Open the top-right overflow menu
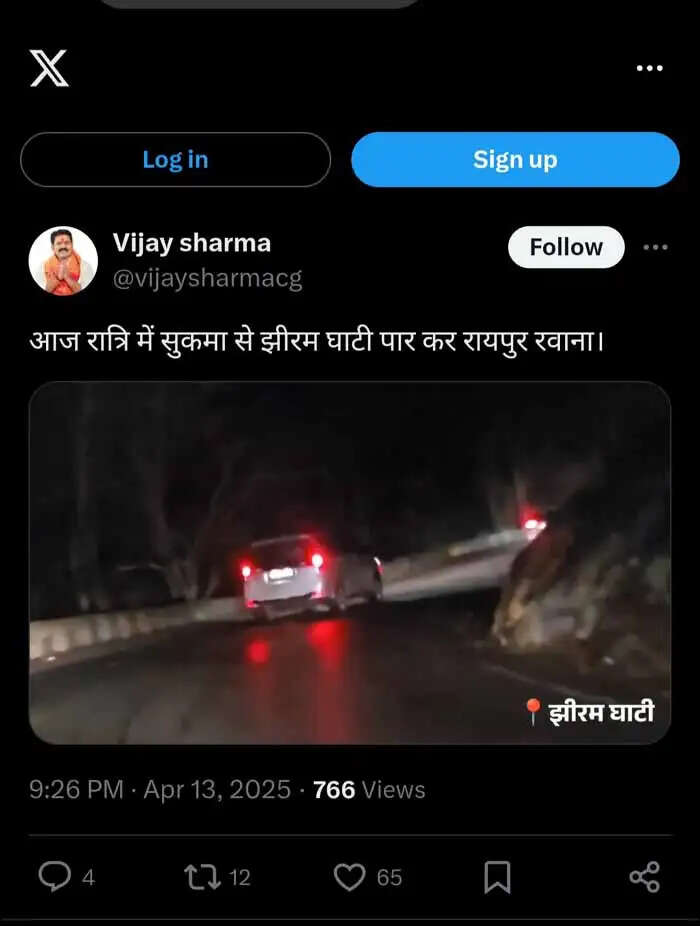The width and height of the screenshot is (700, 926). [x=649, y=68]
